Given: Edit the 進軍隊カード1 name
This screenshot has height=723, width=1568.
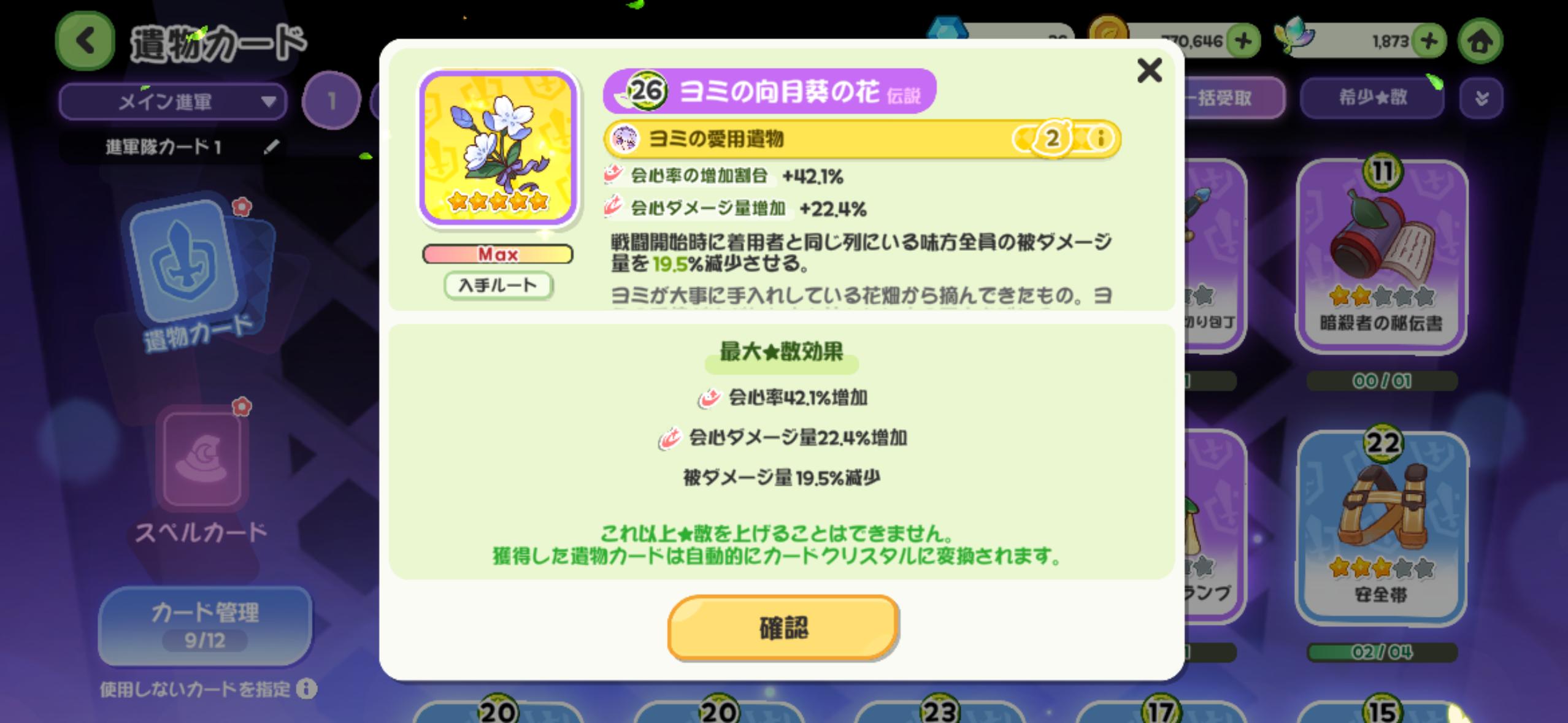Looking at the screenshot, I should 272,147.
